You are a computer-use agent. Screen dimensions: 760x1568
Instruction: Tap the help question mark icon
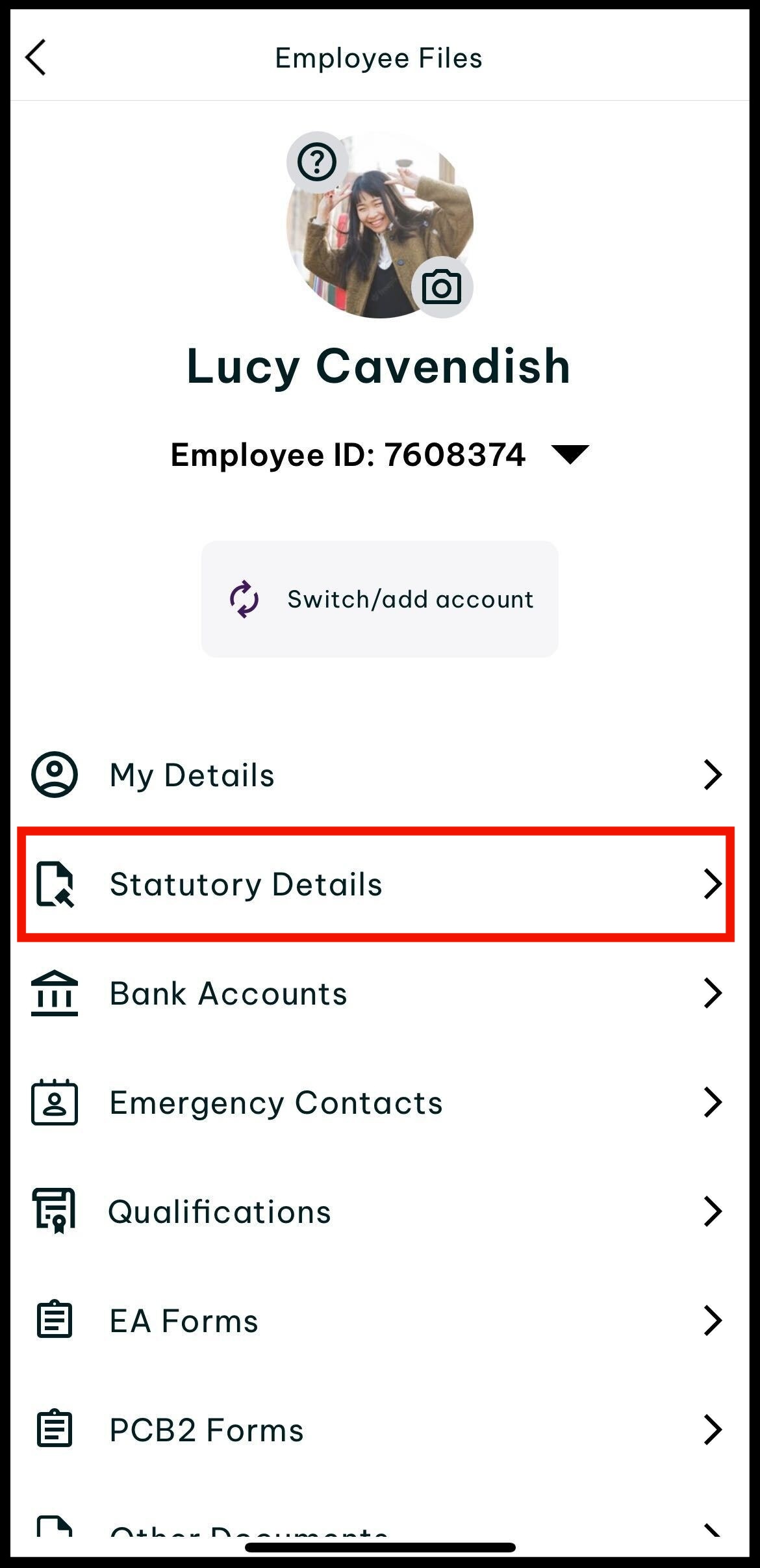[x=316, y=162]
